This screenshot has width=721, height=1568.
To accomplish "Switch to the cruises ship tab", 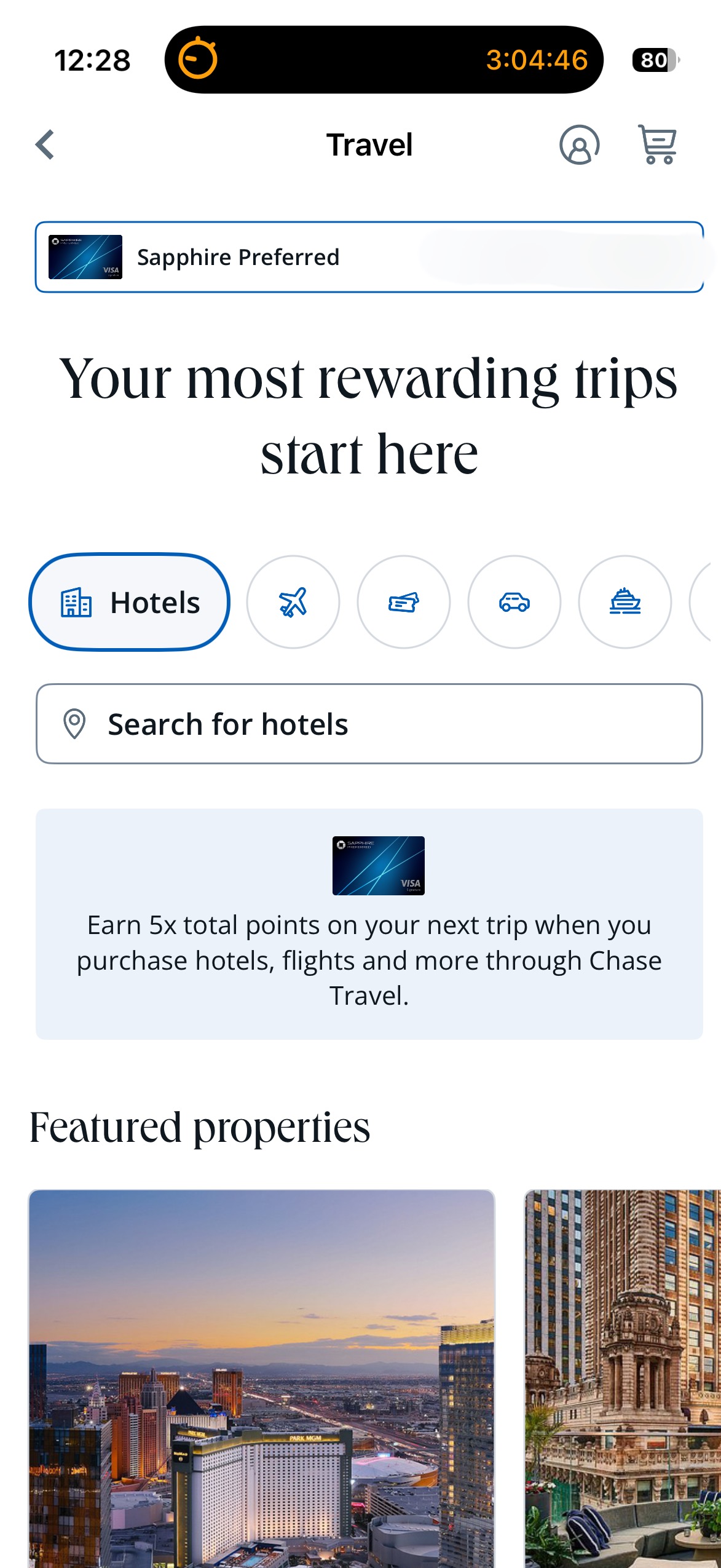I will click(625, 602).
